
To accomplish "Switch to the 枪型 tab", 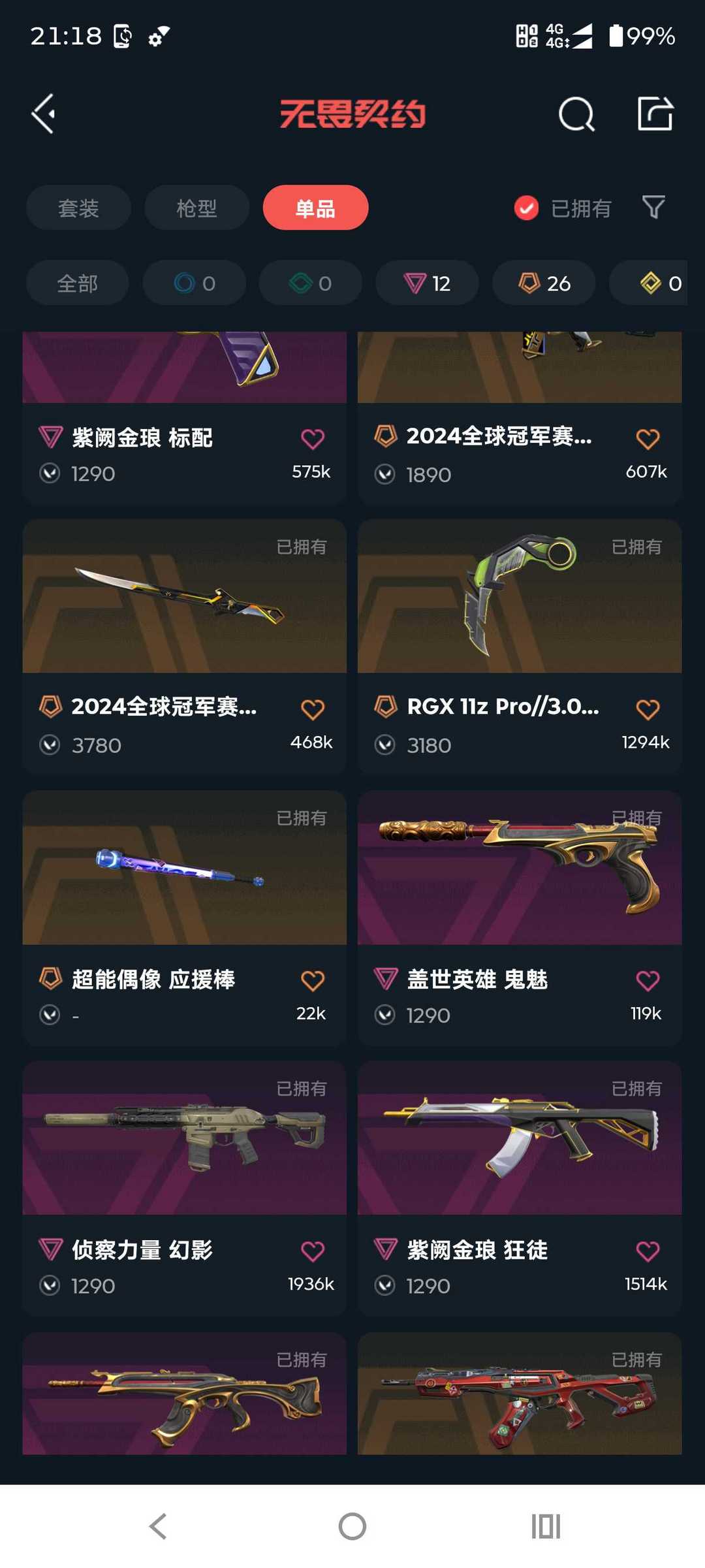I will pos(196,208).
